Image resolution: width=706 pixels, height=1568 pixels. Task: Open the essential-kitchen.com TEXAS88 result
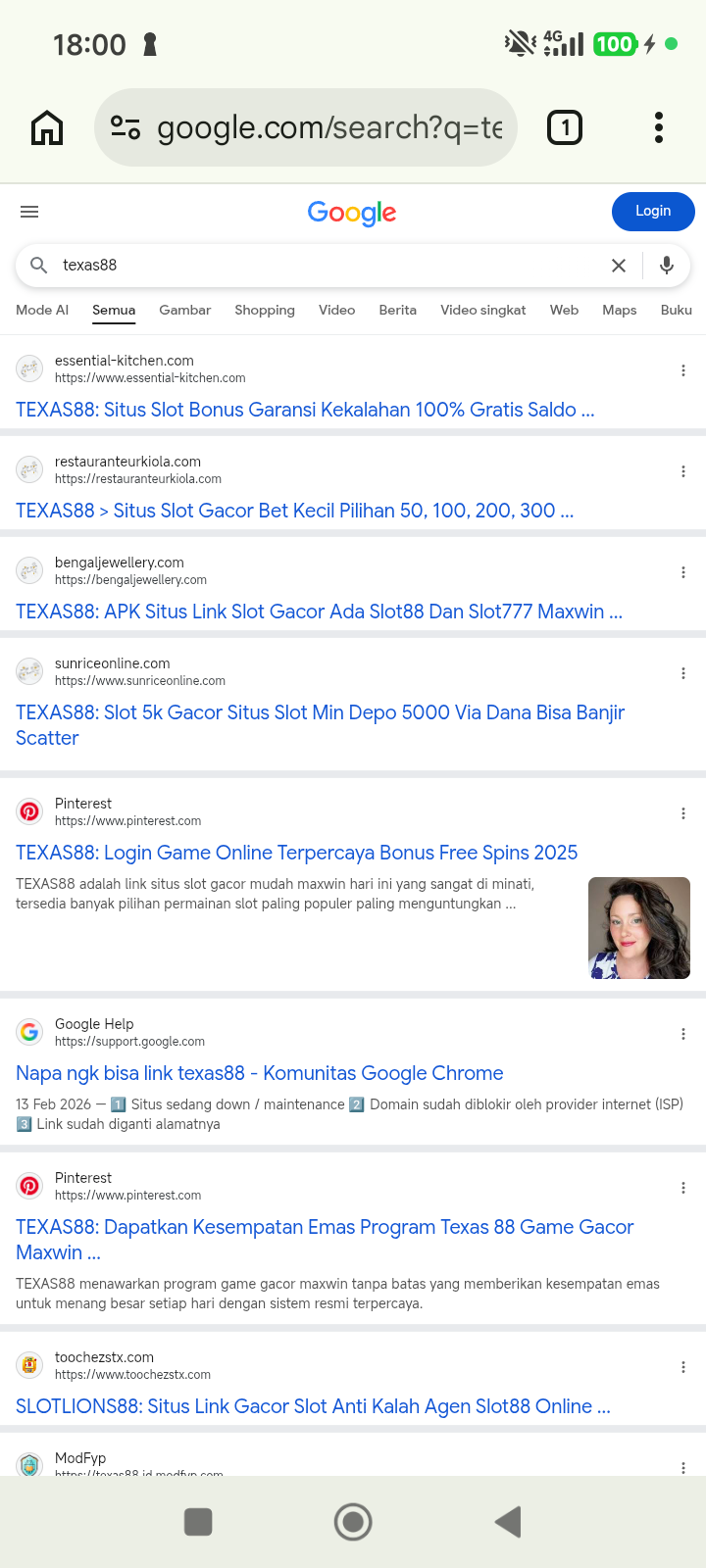pos(305,410)
